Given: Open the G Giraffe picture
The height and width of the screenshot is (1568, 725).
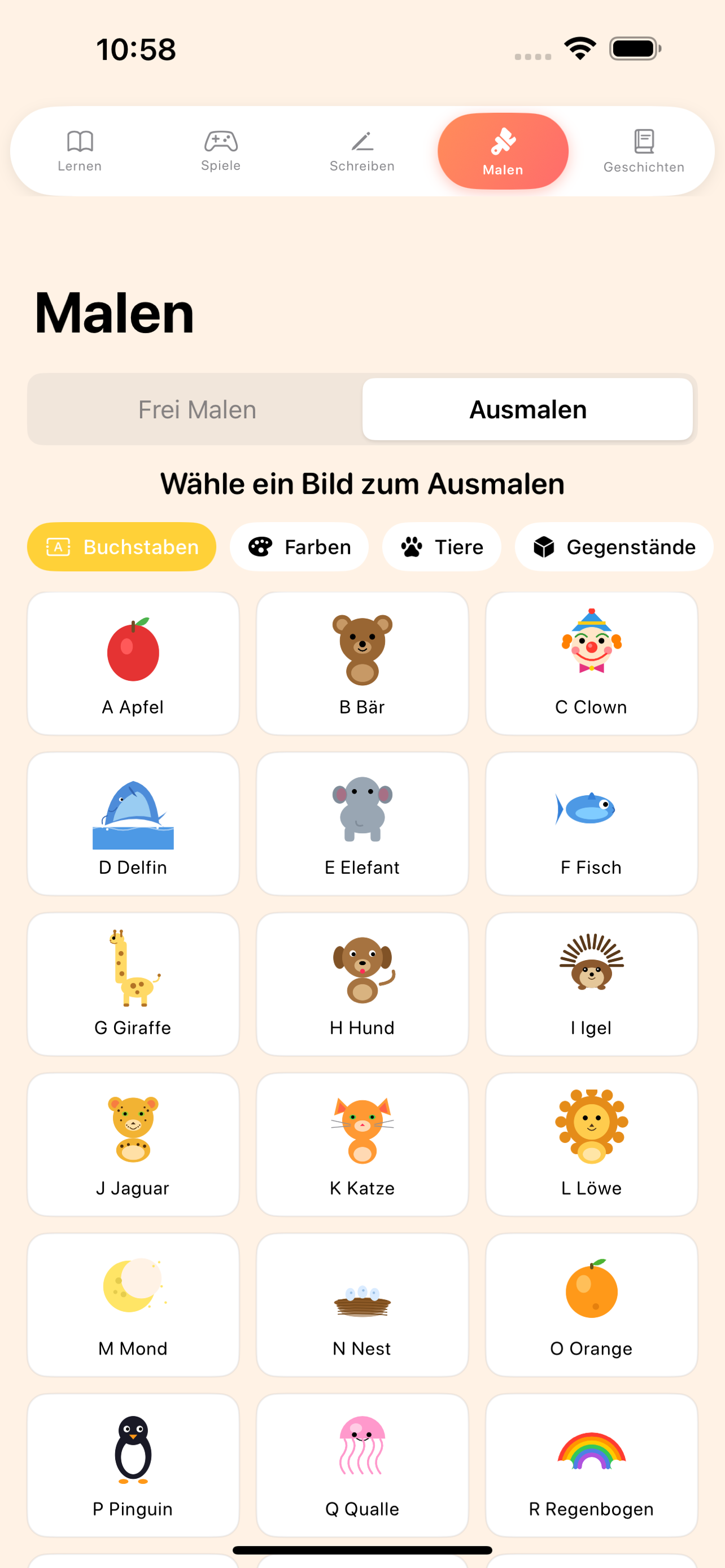Looking at the screenshot, I should click(133, 984).
